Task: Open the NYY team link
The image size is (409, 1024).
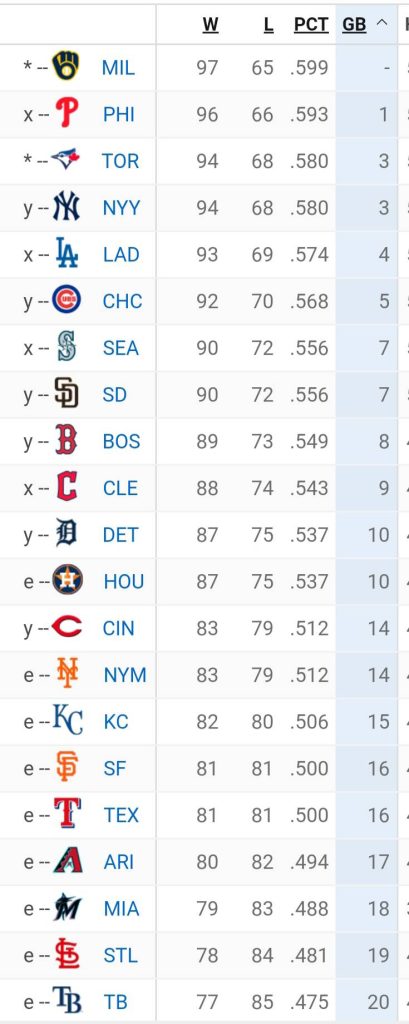Action: coord(122,208)
